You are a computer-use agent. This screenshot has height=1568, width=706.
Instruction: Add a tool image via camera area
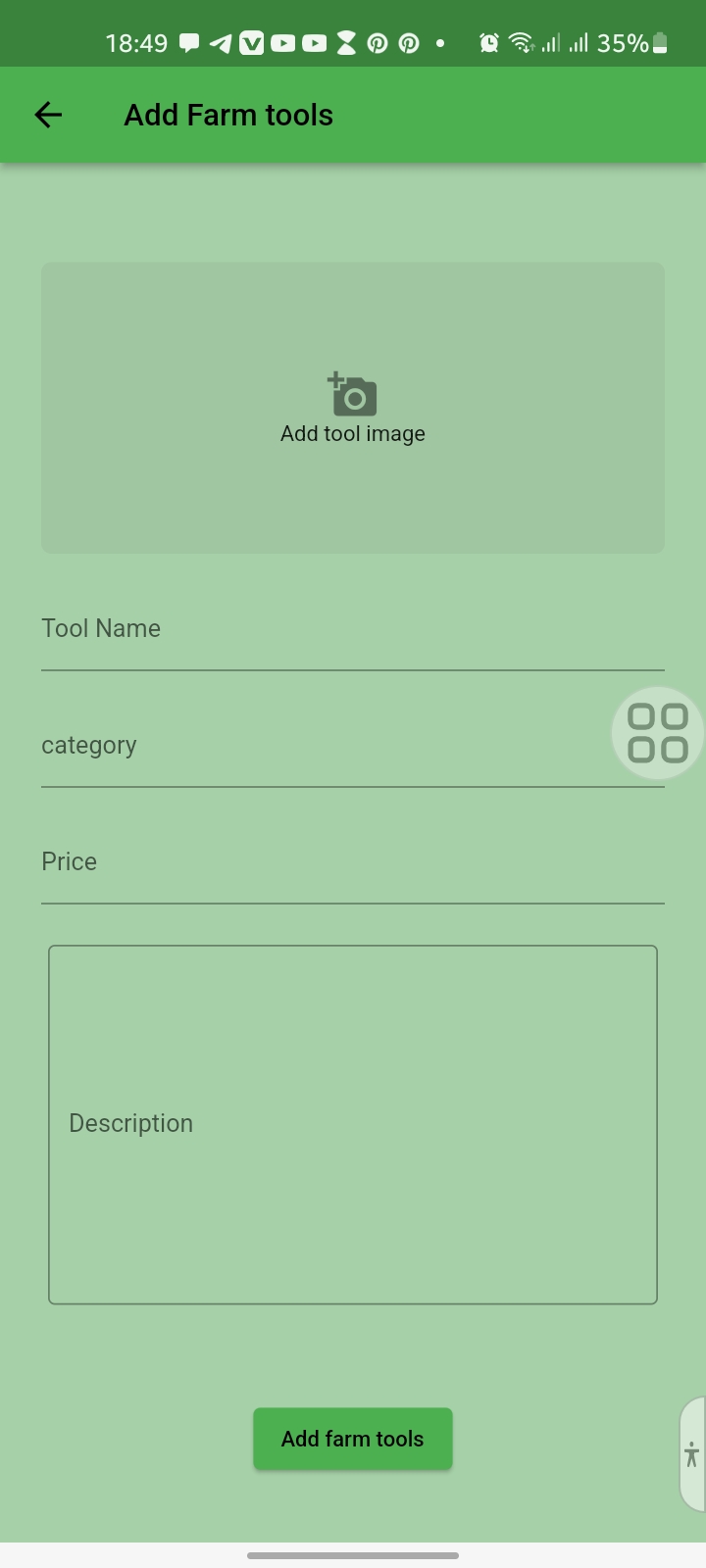tap(352, 407)
